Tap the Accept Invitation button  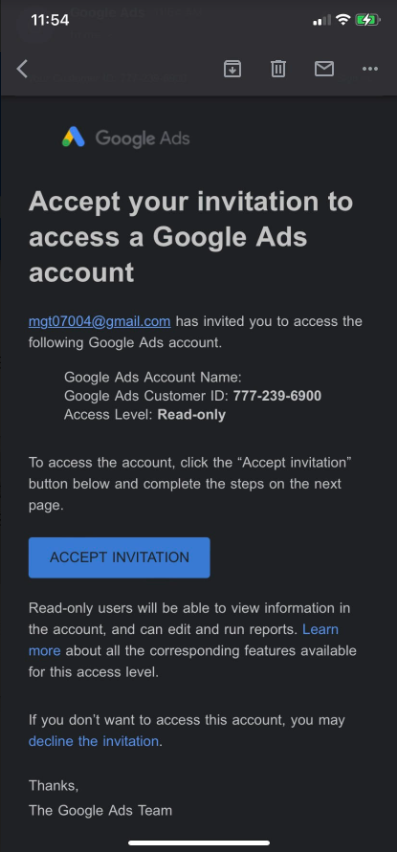[119, 557]
